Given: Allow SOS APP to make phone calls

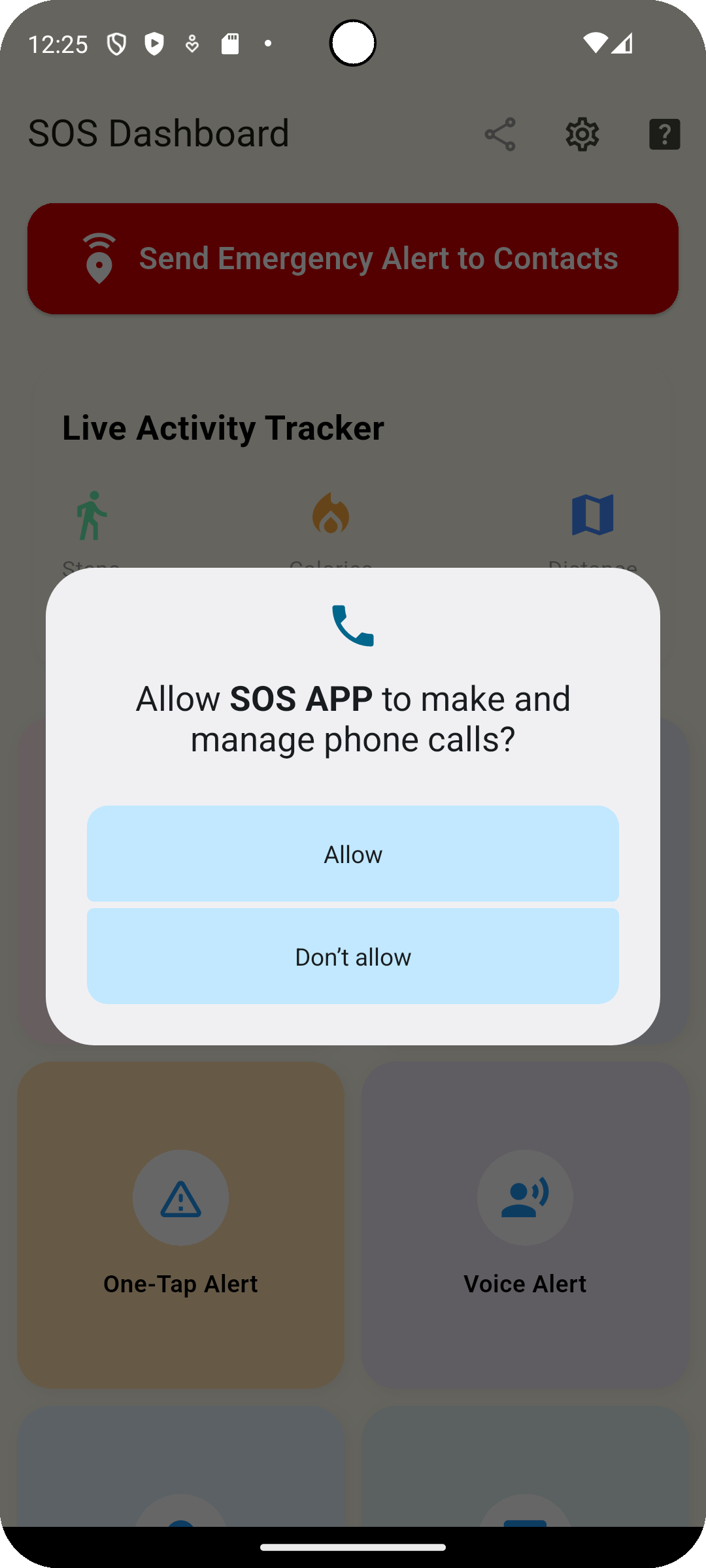Looking at the screenshot, I should click(x=353, y=854).
